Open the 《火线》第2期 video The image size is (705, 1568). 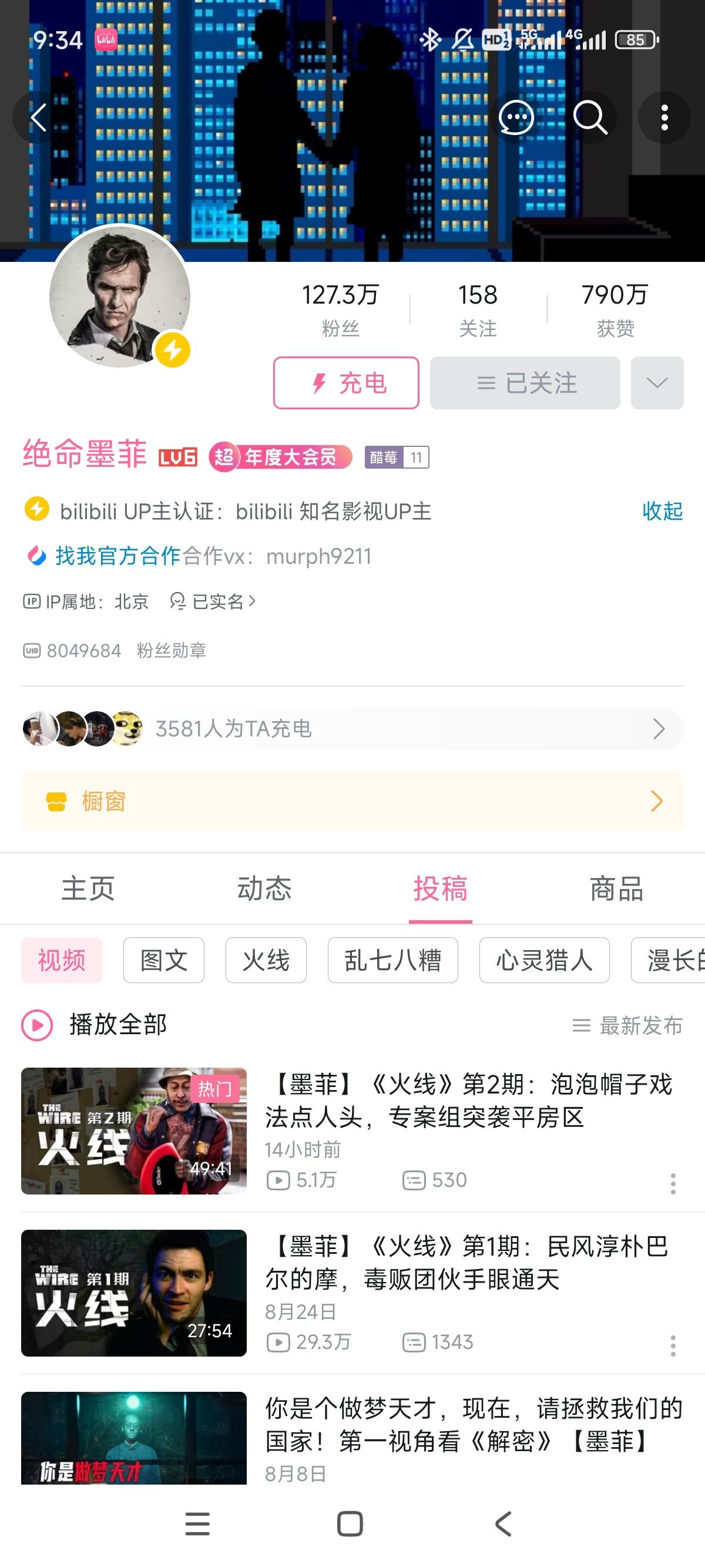[468, 1101]
